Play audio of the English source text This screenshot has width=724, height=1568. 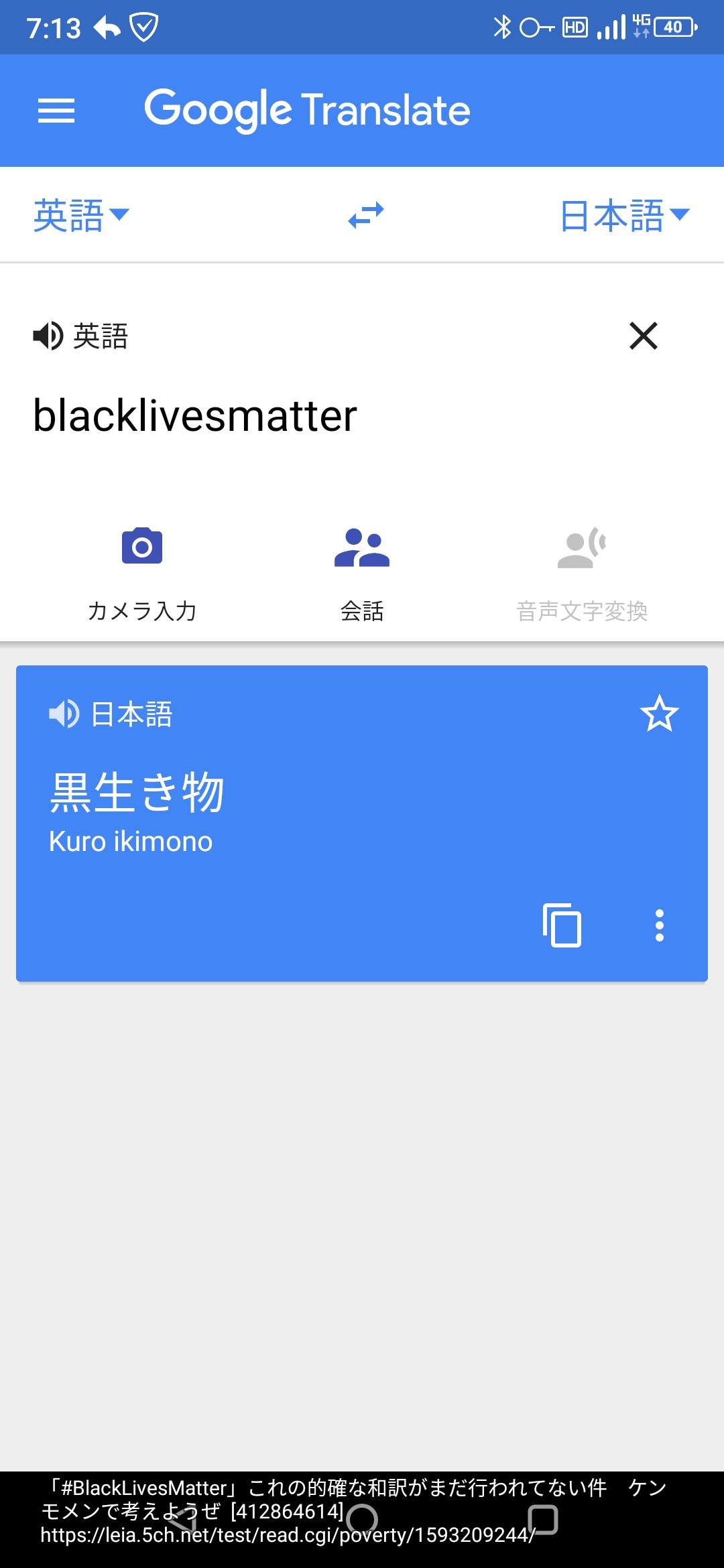point(48,336)
